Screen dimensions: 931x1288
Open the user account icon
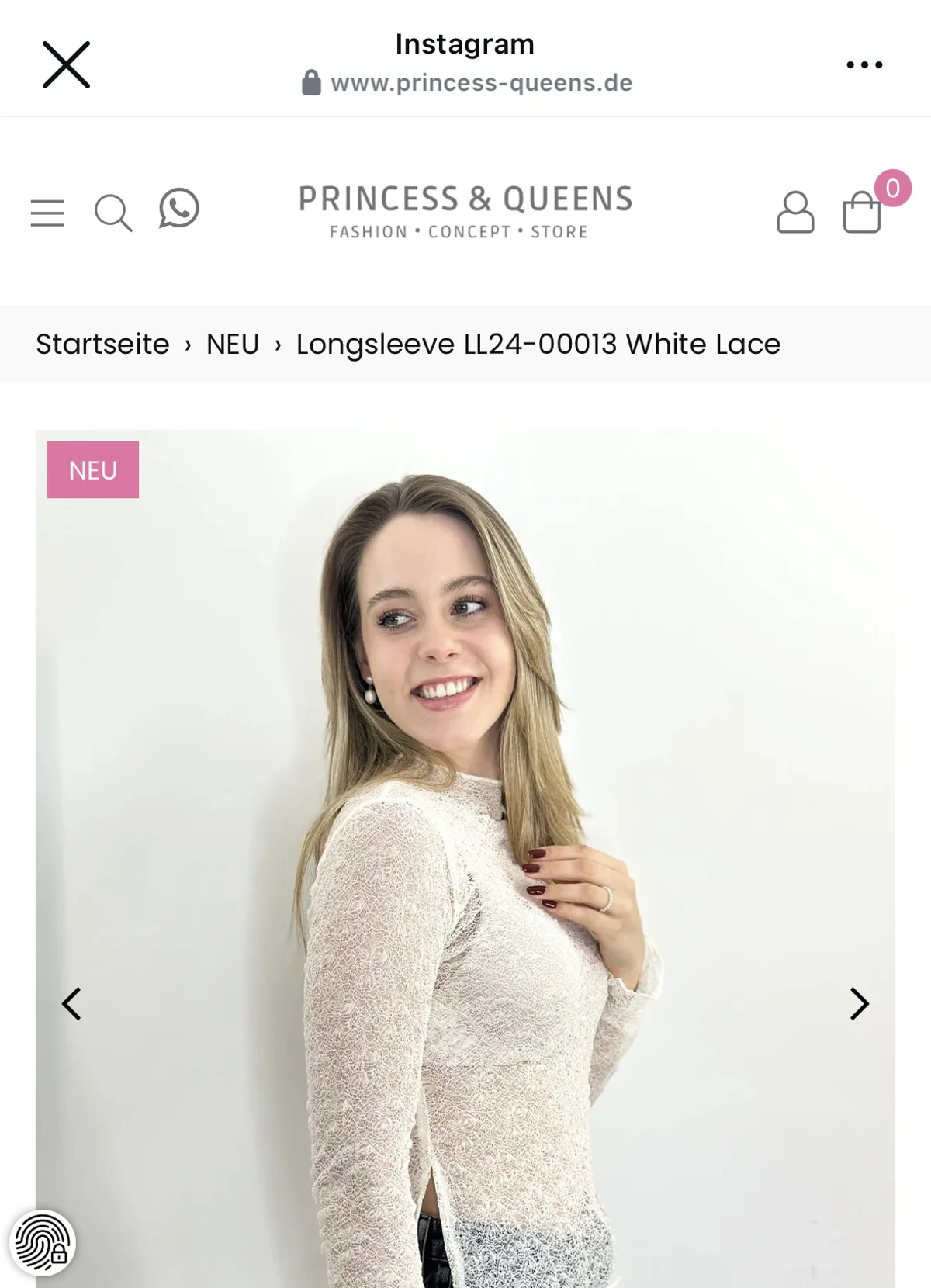tap(795, 212)
